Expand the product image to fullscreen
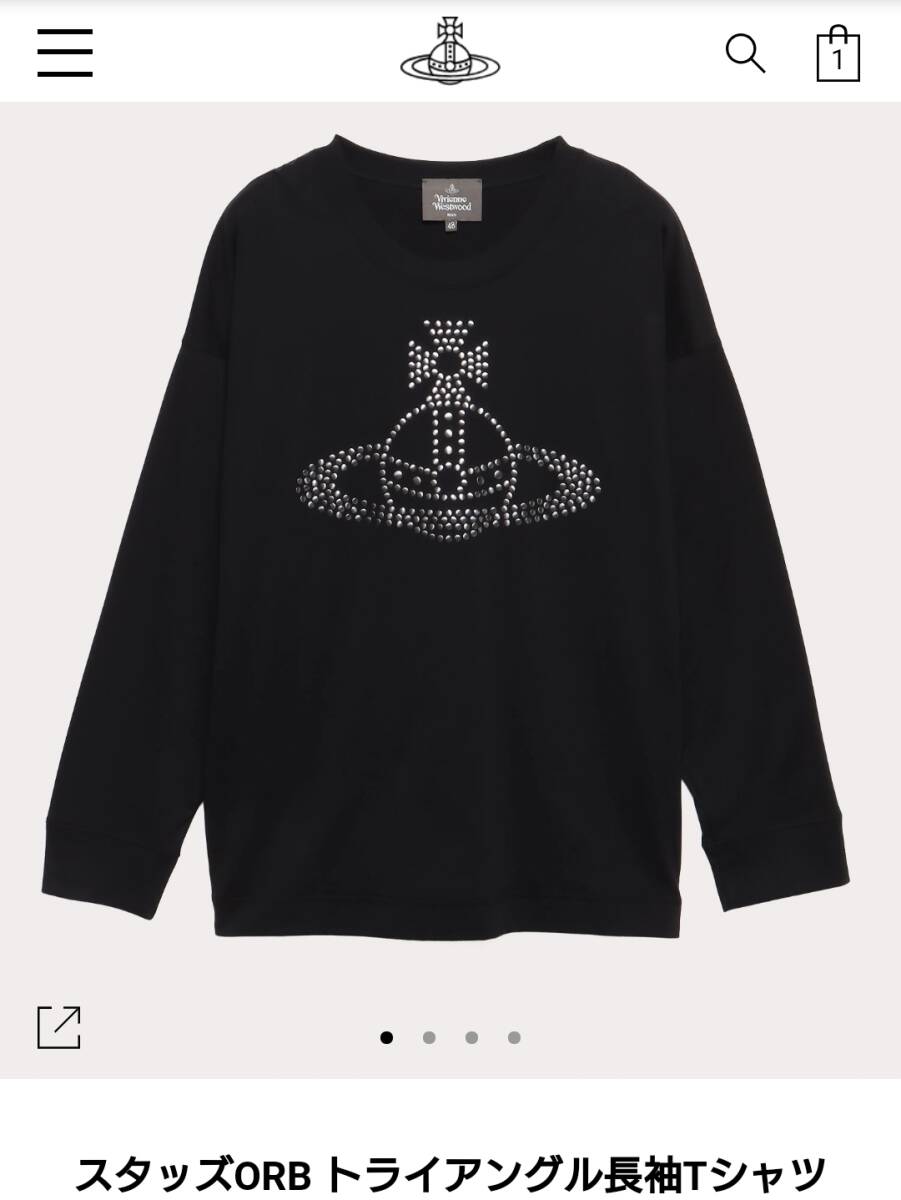Screen dimensions: 901x1200 coord(59,1027)
